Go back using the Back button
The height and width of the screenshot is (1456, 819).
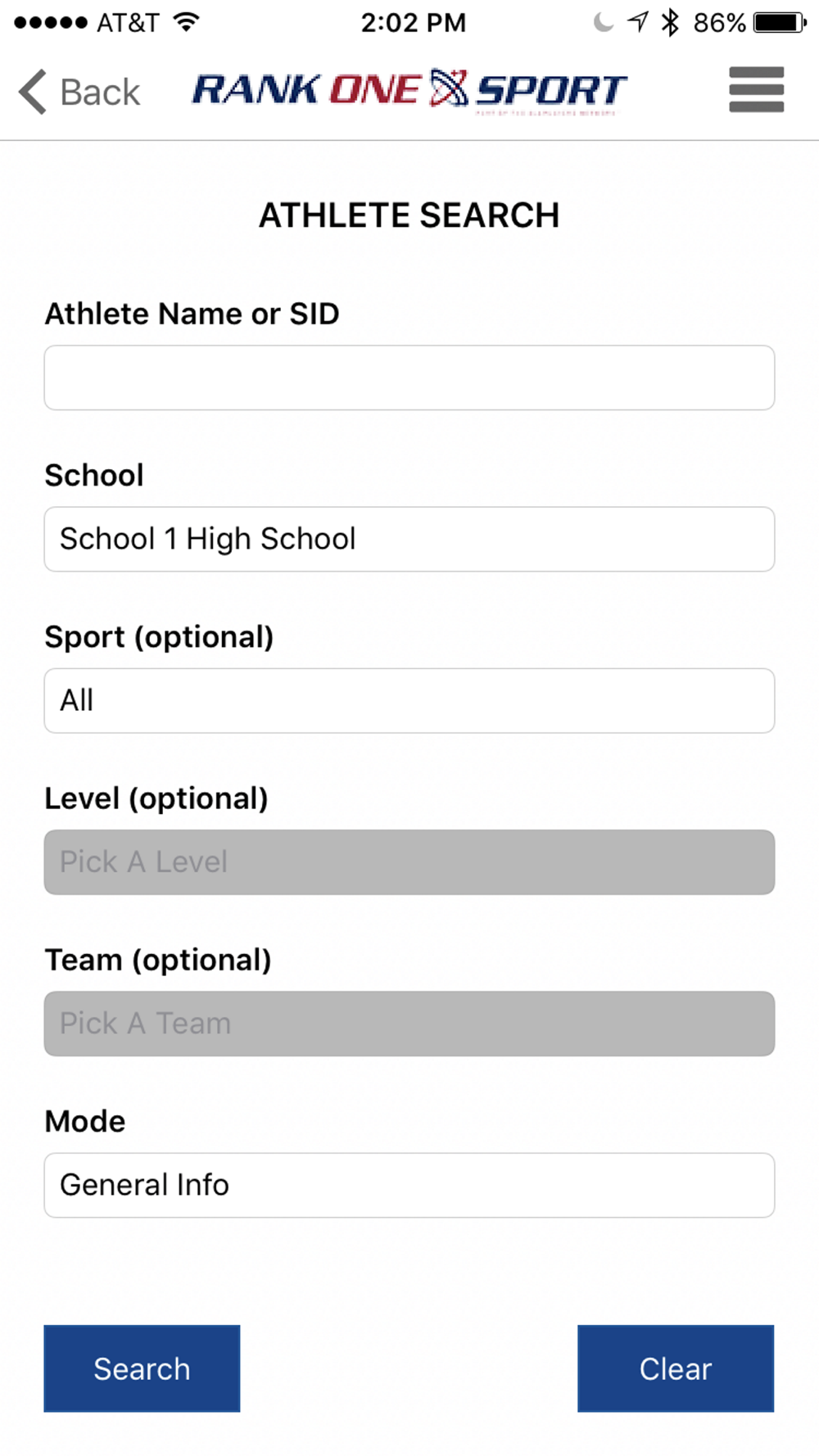79,92
